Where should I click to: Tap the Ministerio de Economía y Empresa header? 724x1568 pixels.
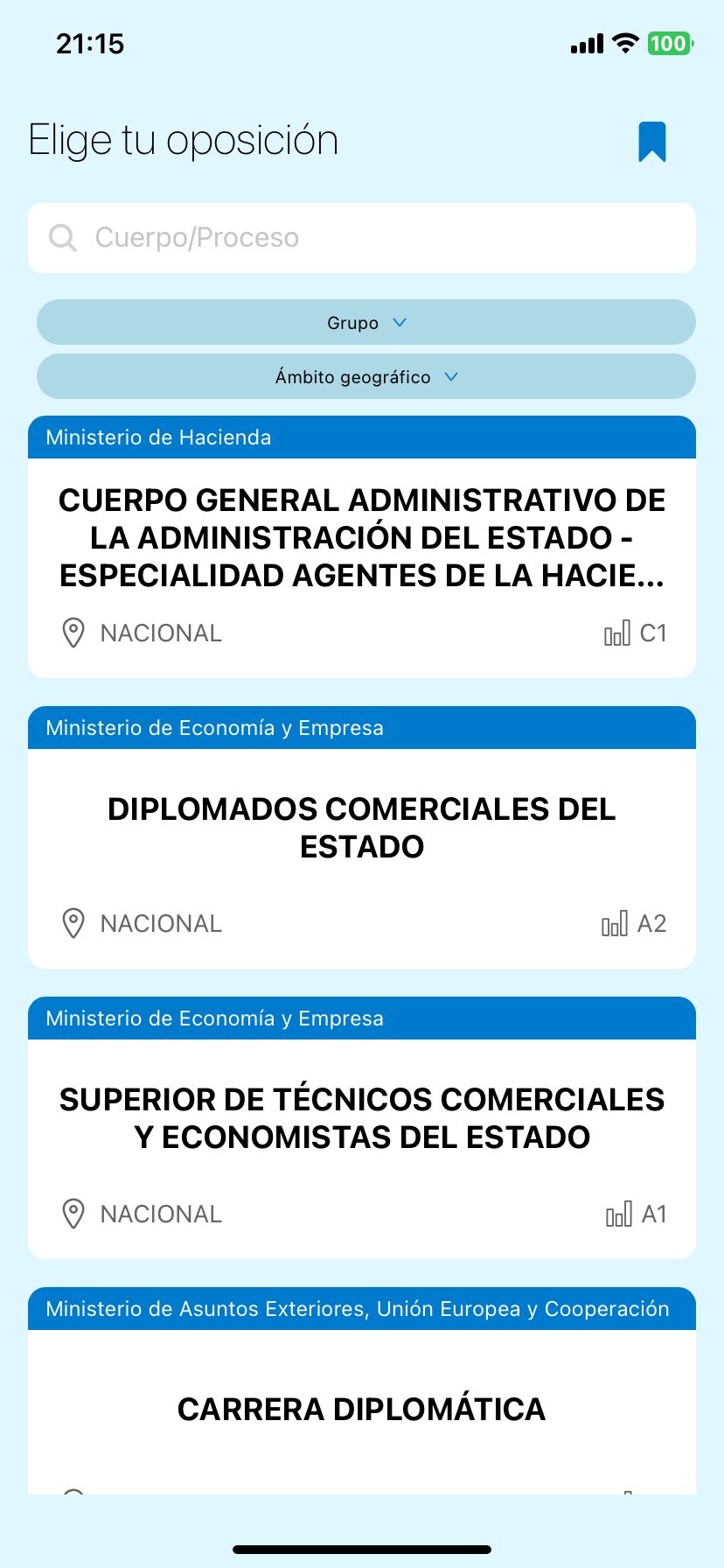click(362, 727)
